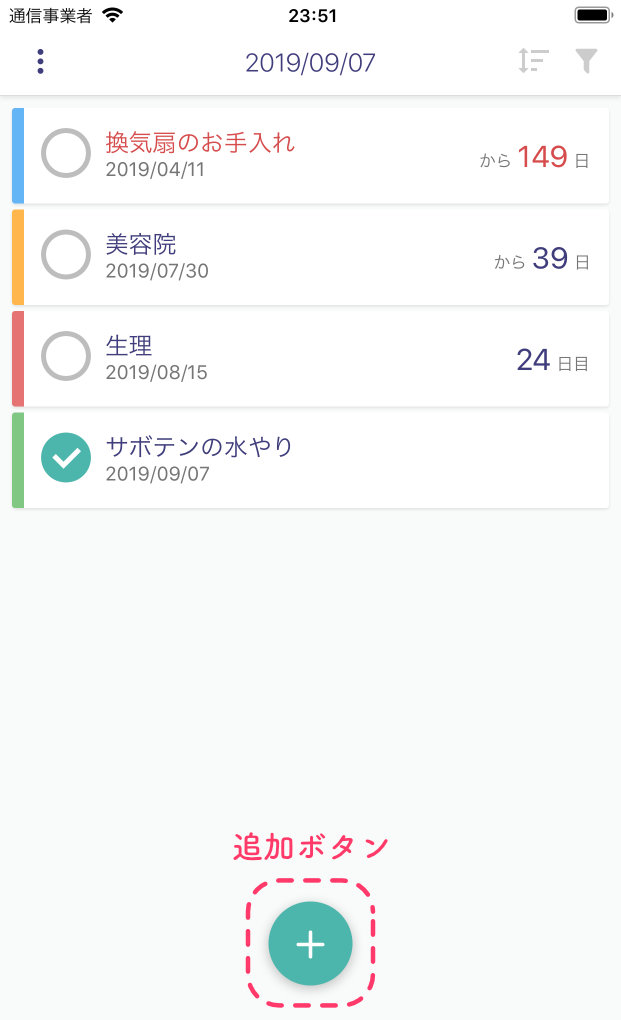621x1020 pixels.
Task: Open the sort order icon
Action: (x=533, y=61)
